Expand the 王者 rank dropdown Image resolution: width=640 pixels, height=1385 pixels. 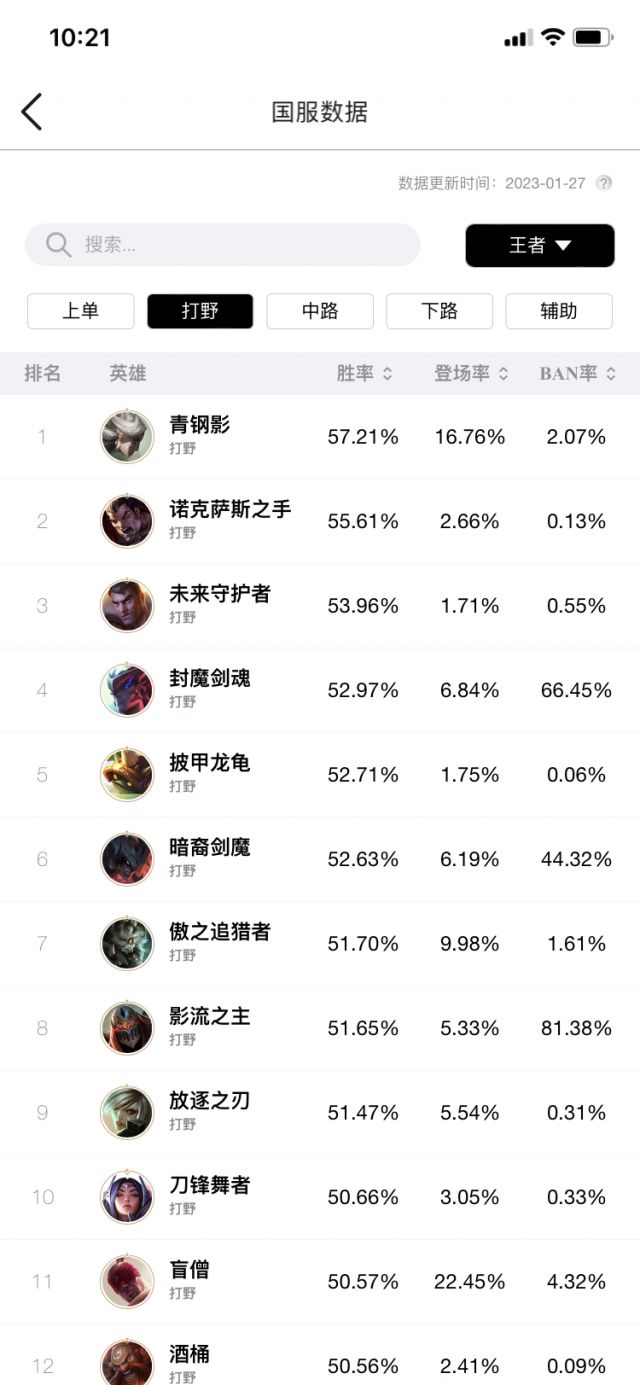(540, 245)
